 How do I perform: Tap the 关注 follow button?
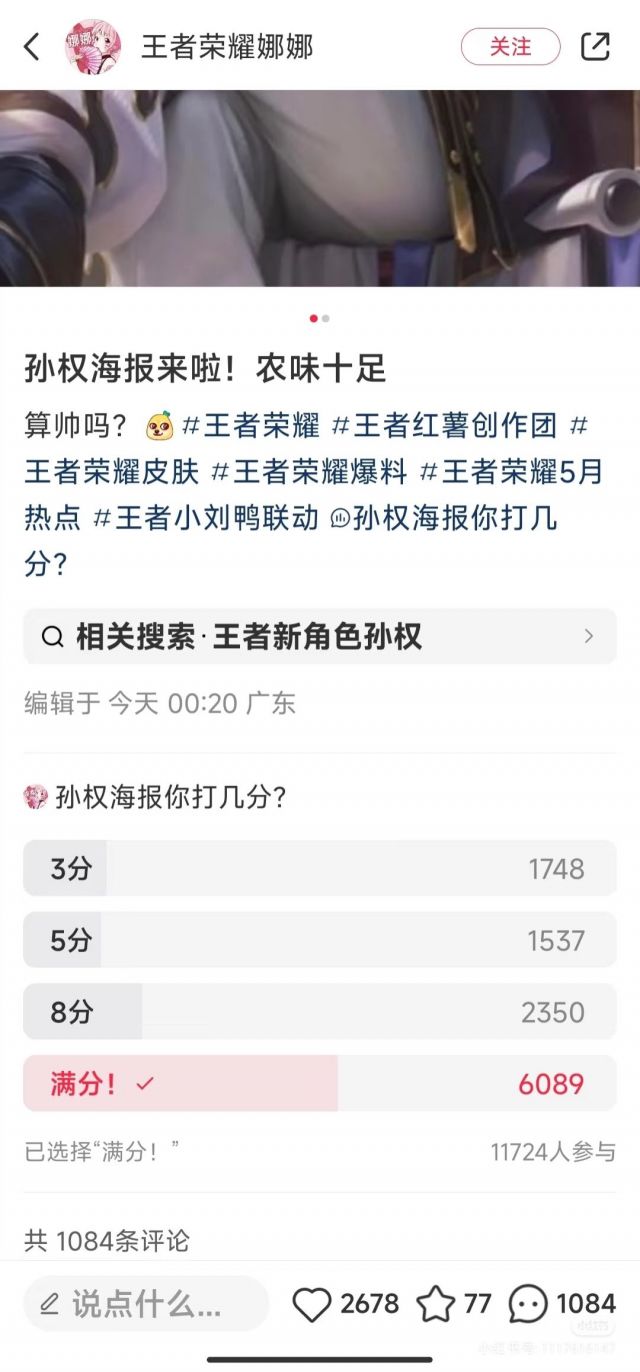click(510, 47)
